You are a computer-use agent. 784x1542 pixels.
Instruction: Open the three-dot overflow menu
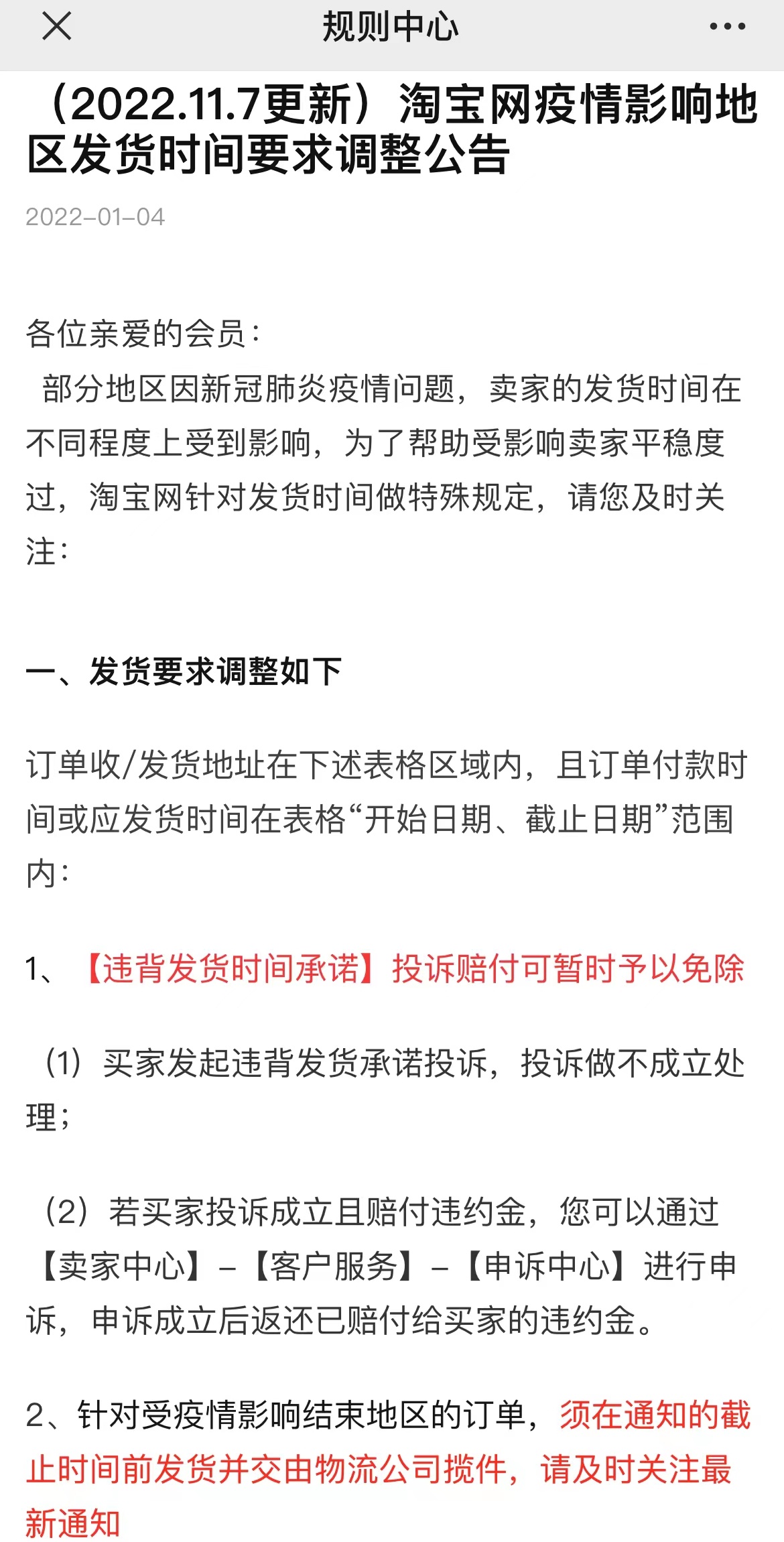(x=727, y=27)
